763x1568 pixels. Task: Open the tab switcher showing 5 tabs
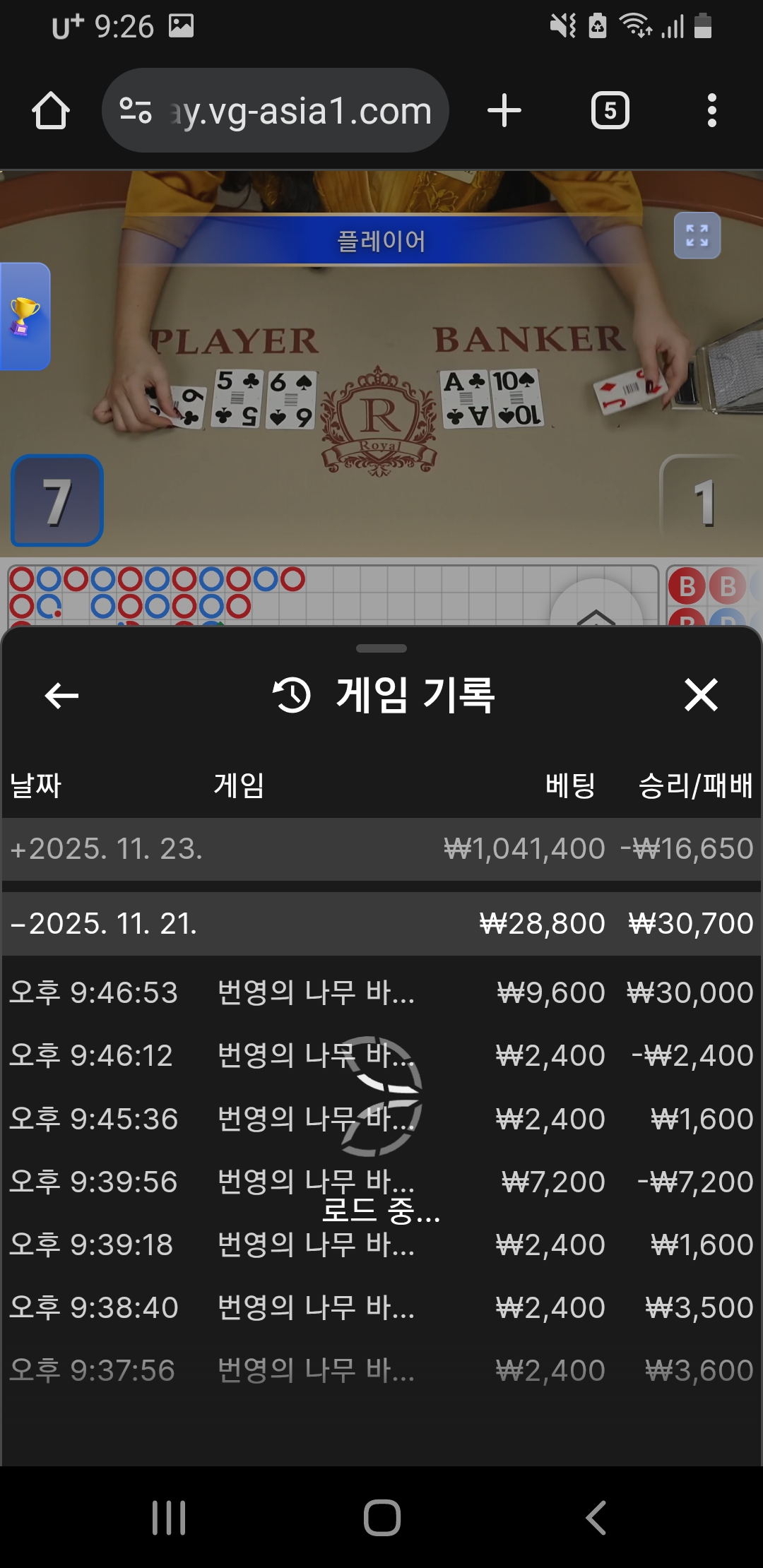click(x=610, y=111)
